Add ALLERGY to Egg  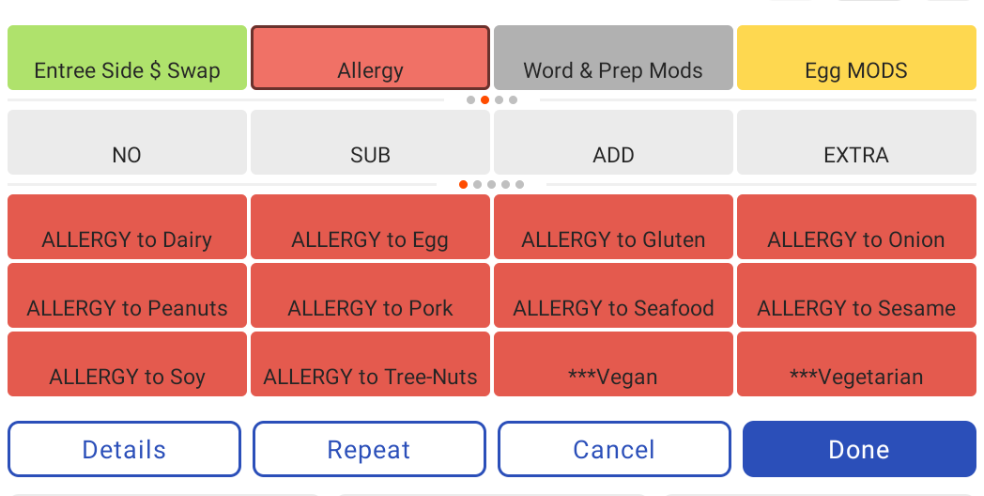(370, 227)
